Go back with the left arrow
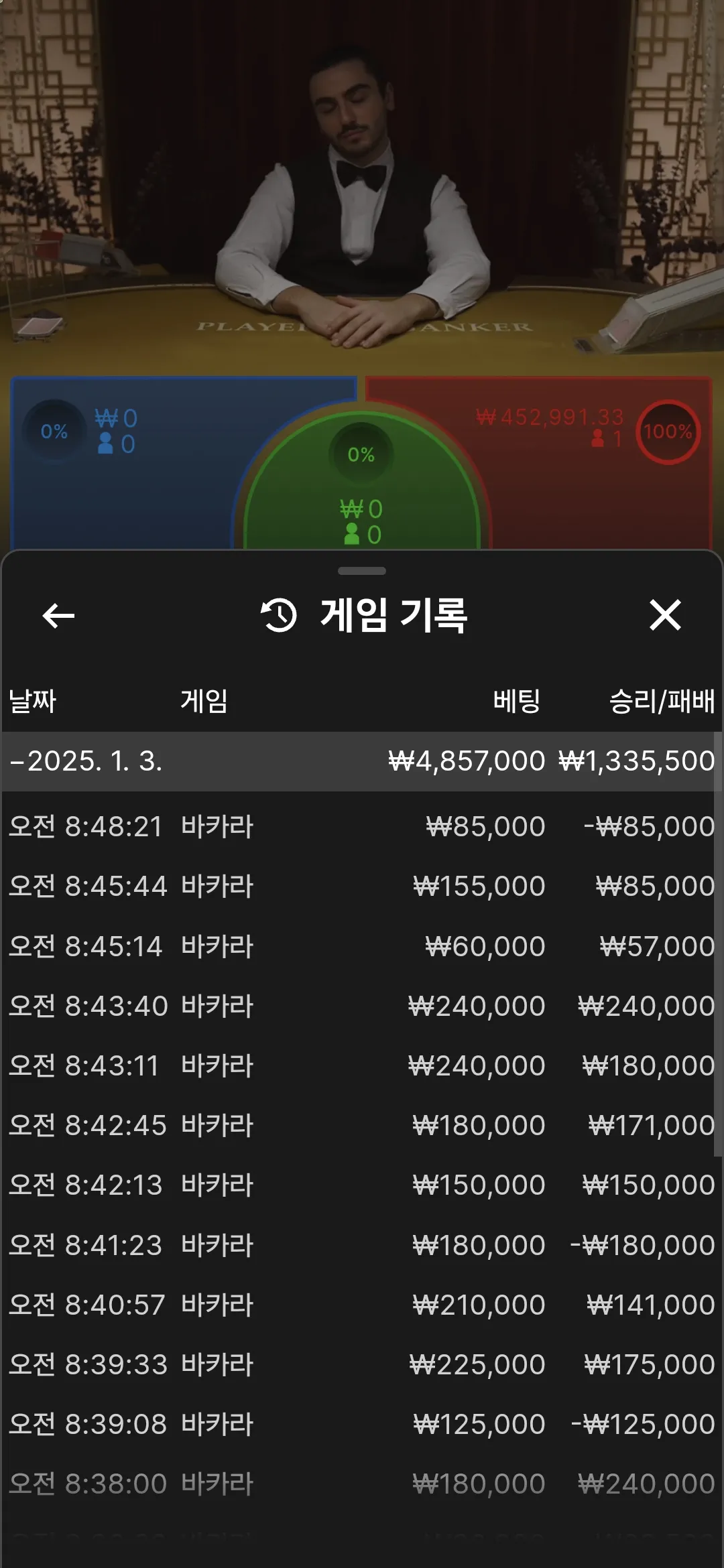 tap(58, 615)
